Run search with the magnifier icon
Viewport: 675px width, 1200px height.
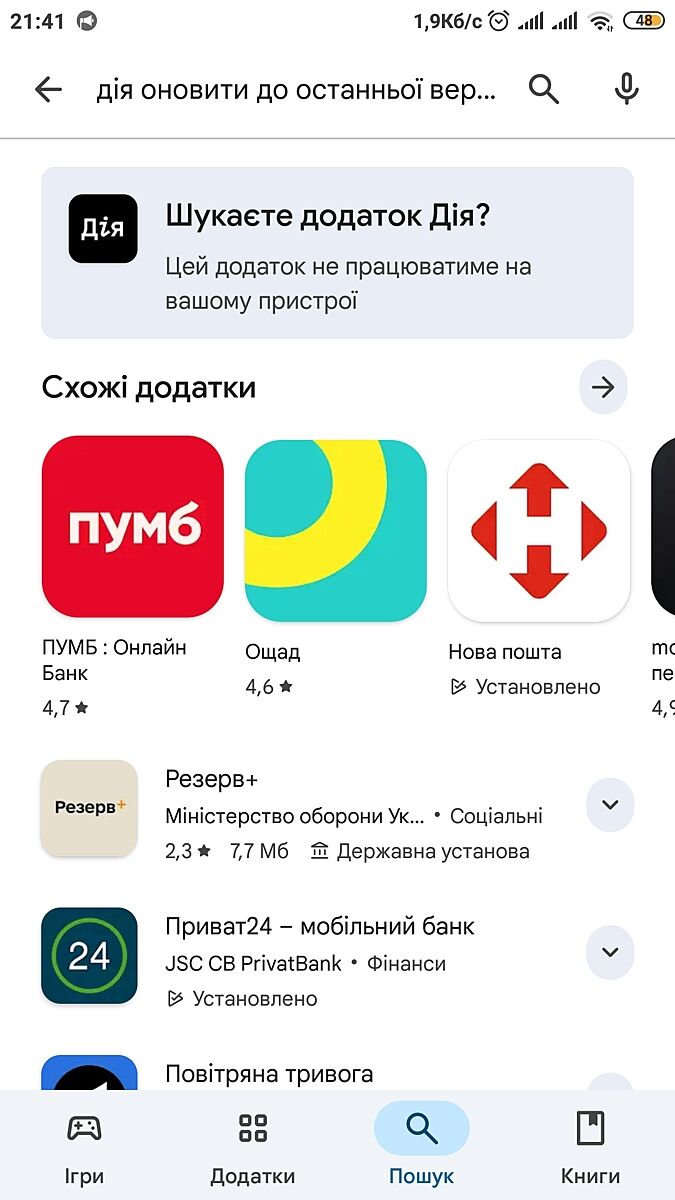point(544,90)
